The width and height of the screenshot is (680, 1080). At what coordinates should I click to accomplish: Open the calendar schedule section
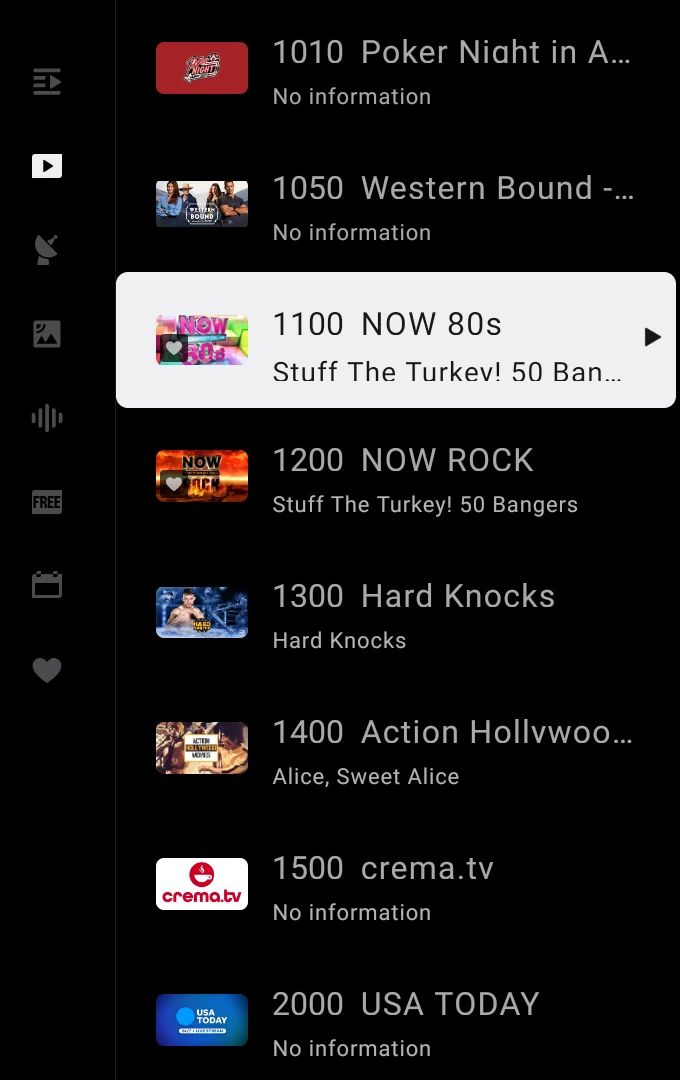point(47,585)
